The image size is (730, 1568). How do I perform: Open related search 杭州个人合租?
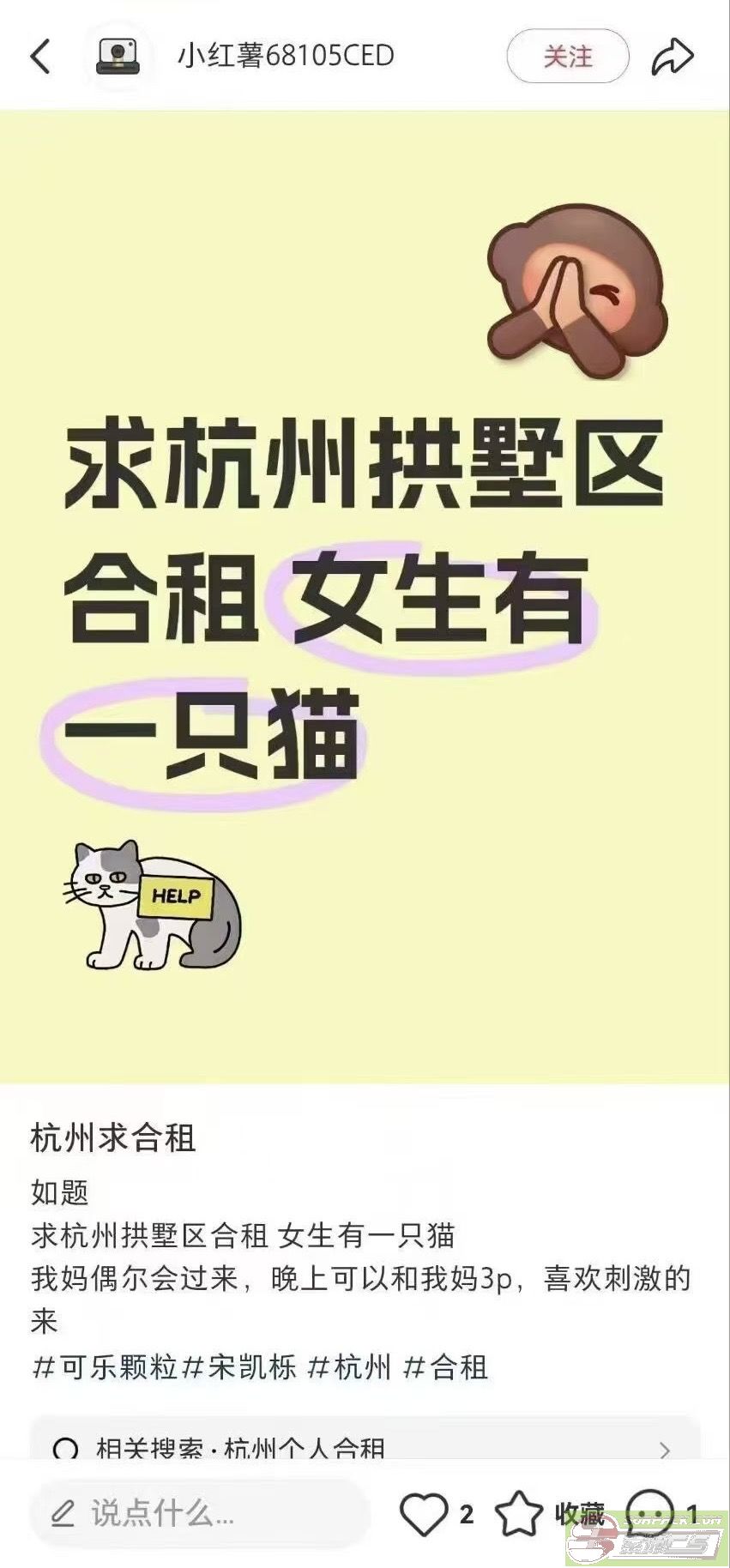click(x=365, y=1448)
